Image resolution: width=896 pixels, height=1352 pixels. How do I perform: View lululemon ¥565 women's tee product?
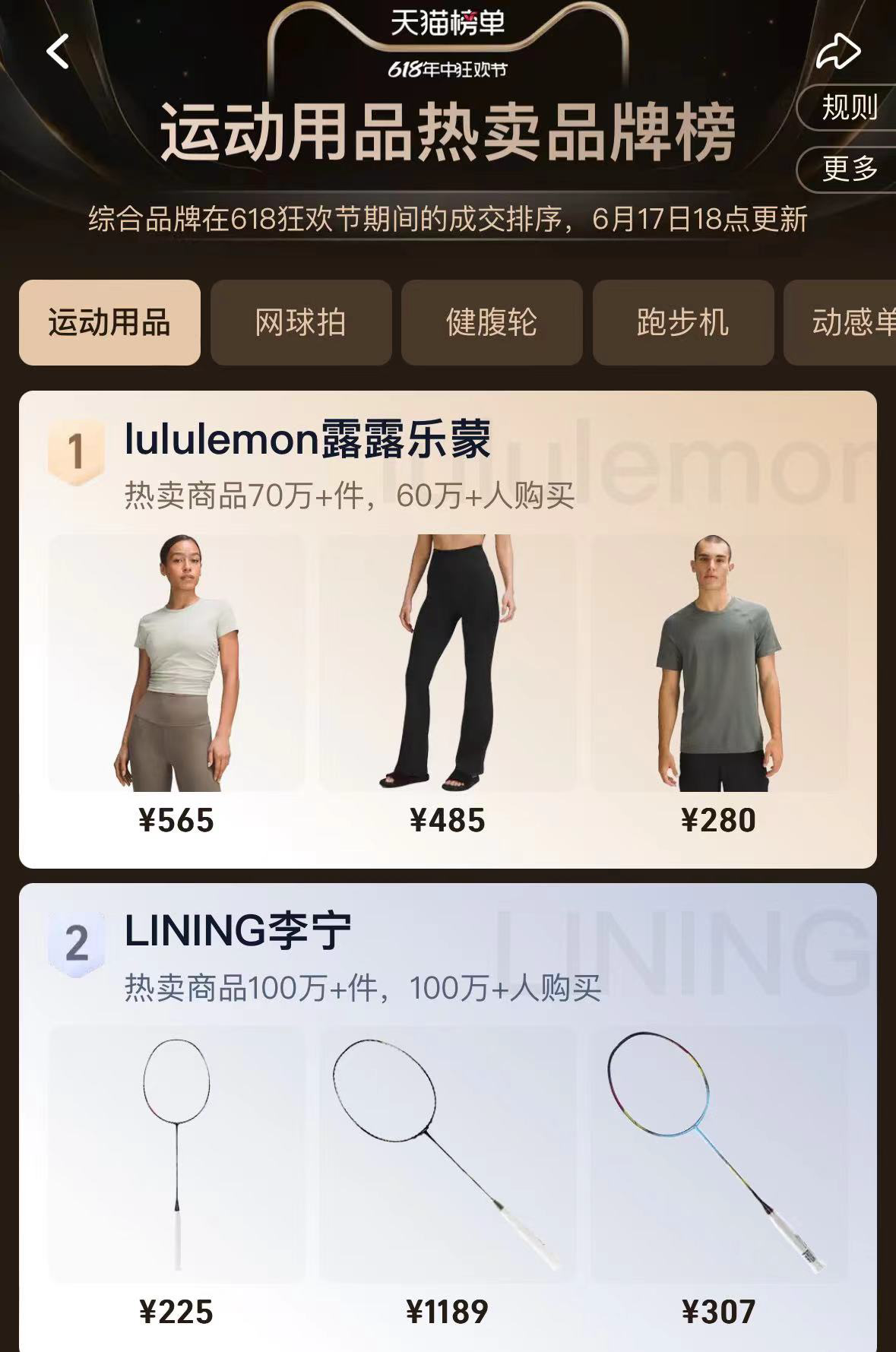pos(176,663)
